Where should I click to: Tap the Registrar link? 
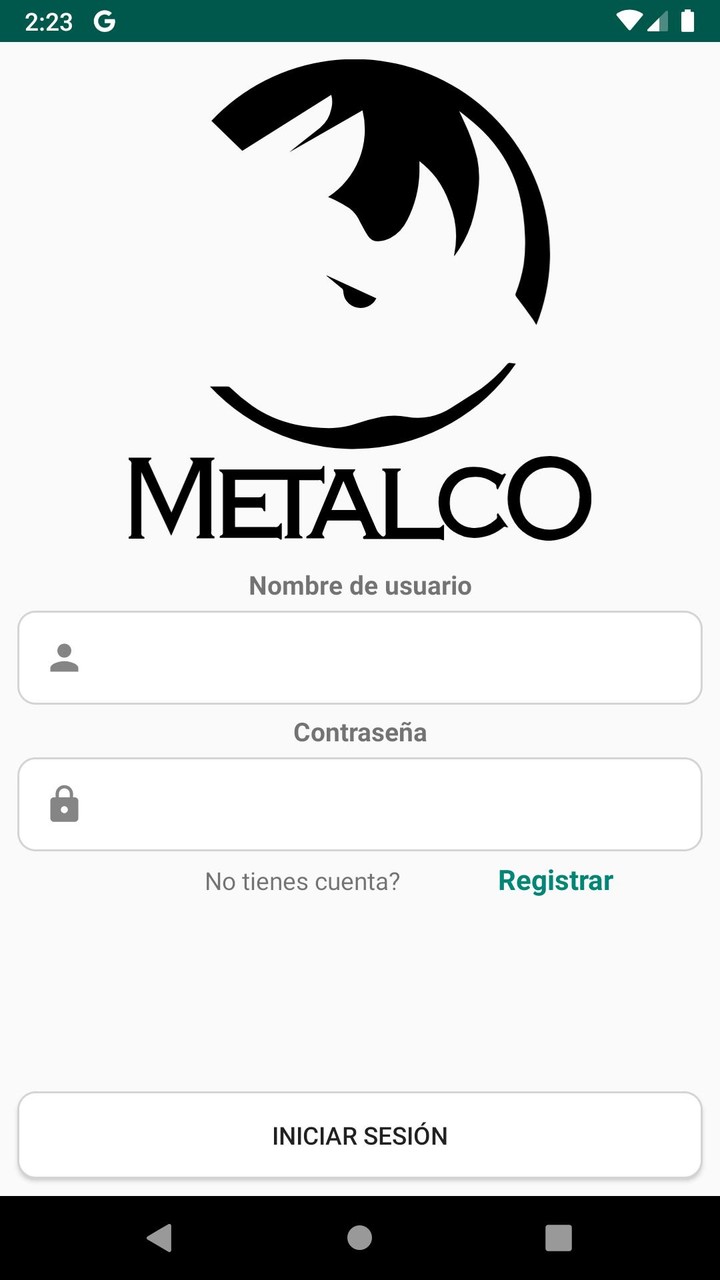(x=556, y=881)
